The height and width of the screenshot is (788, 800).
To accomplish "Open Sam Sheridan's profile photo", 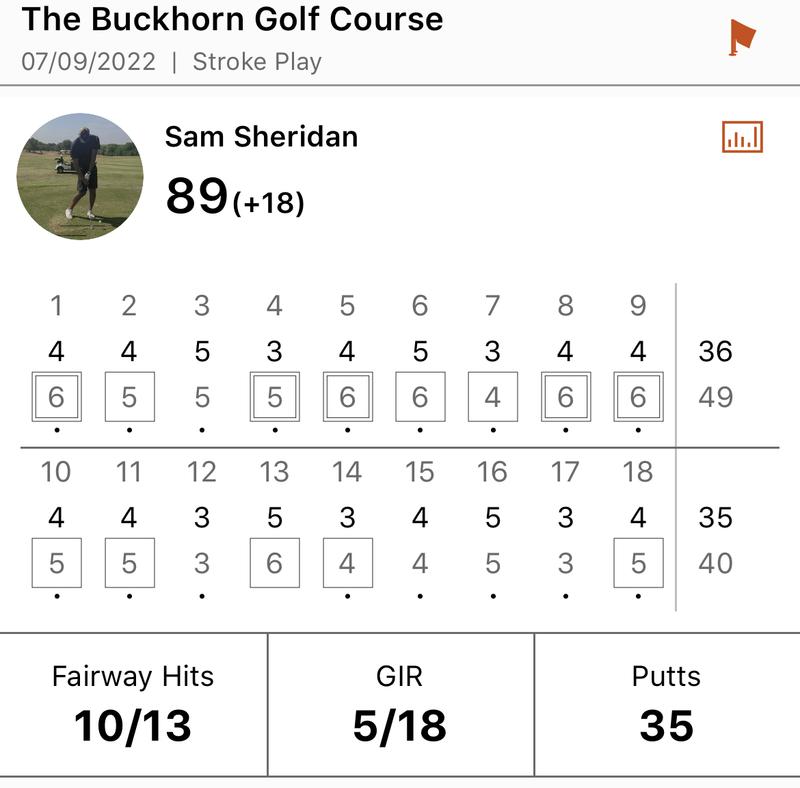I will (80, 176).
